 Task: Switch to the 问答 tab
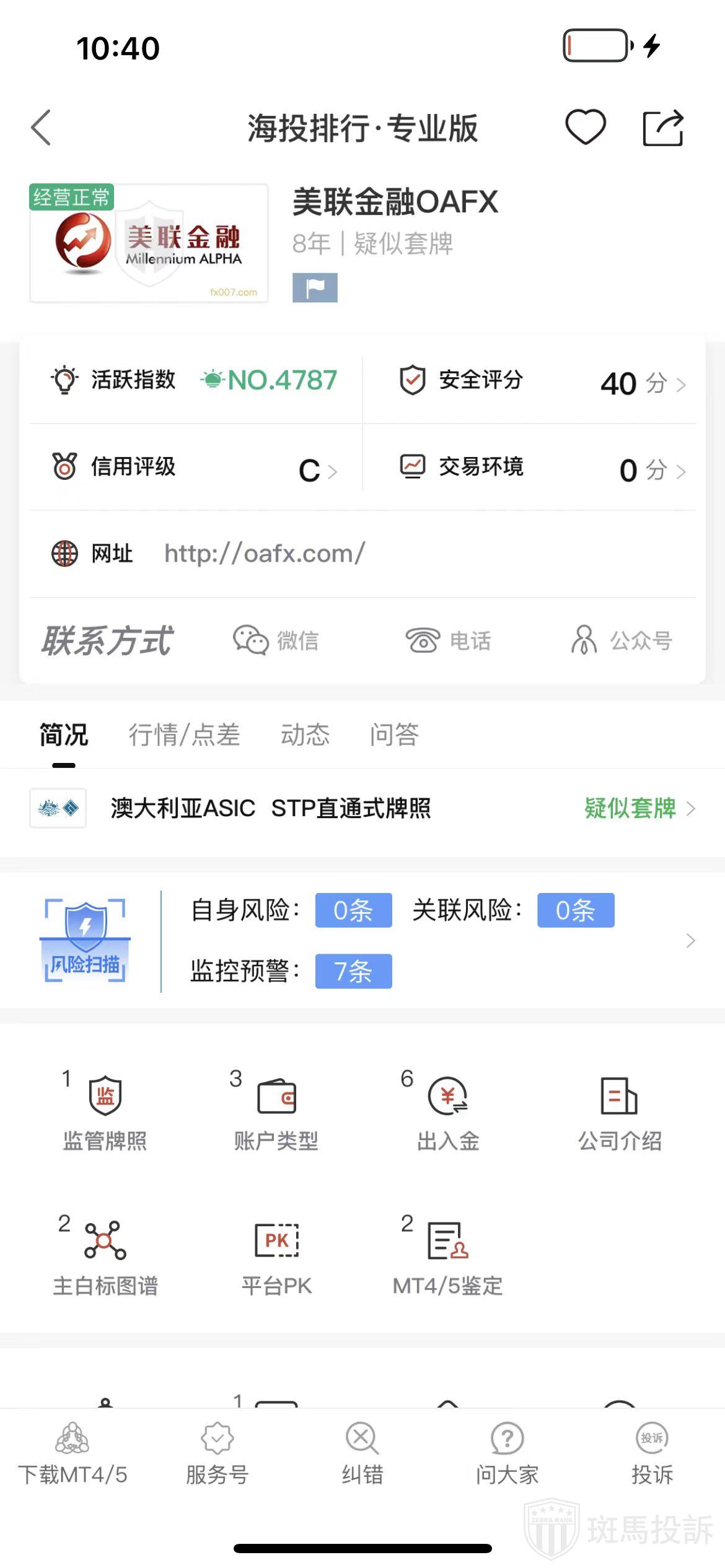pyautogui.click(x=394, y=735)
